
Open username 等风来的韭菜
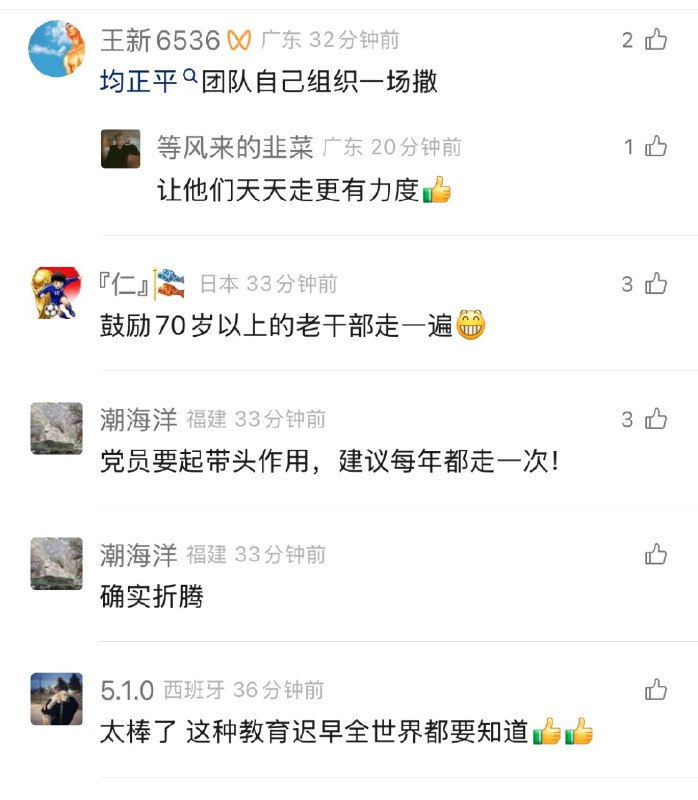pos(235,147)
